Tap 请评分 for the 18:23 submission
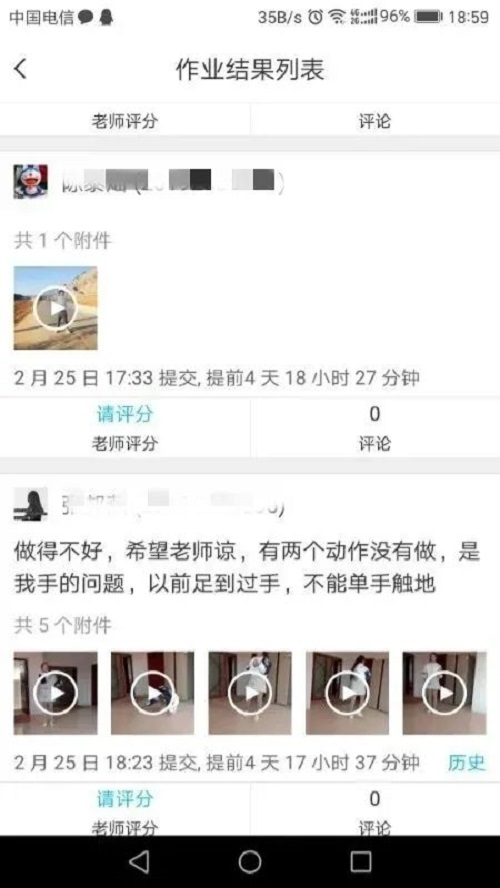 [125, 799]
